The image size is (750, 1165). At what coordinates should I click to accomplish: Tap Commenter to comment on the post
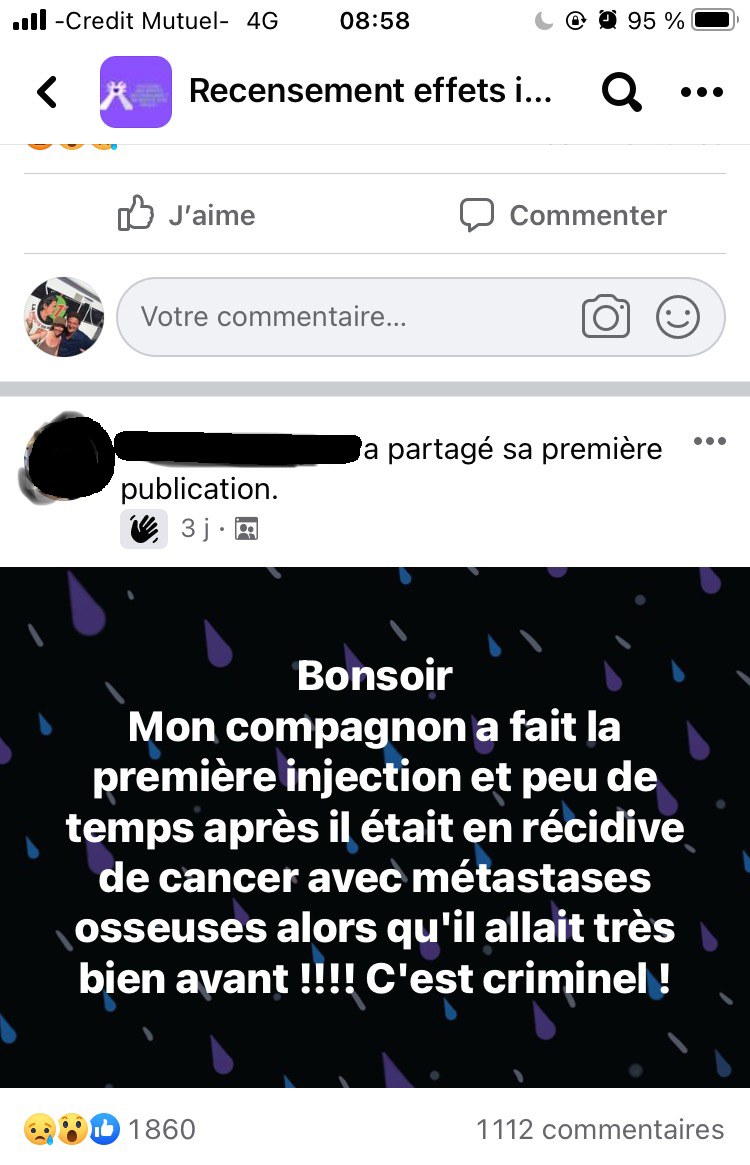coord(563,215)
